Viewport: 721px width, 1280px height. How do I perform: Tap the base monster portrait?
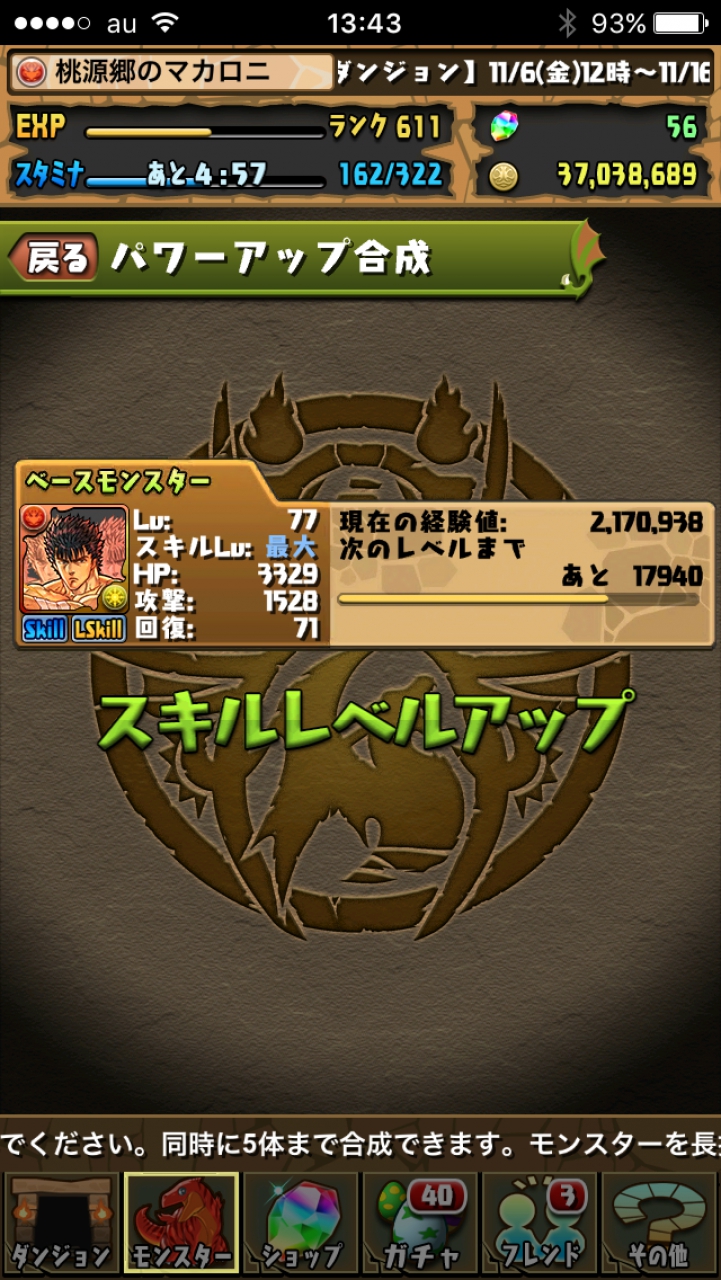[x=74, y=559]
